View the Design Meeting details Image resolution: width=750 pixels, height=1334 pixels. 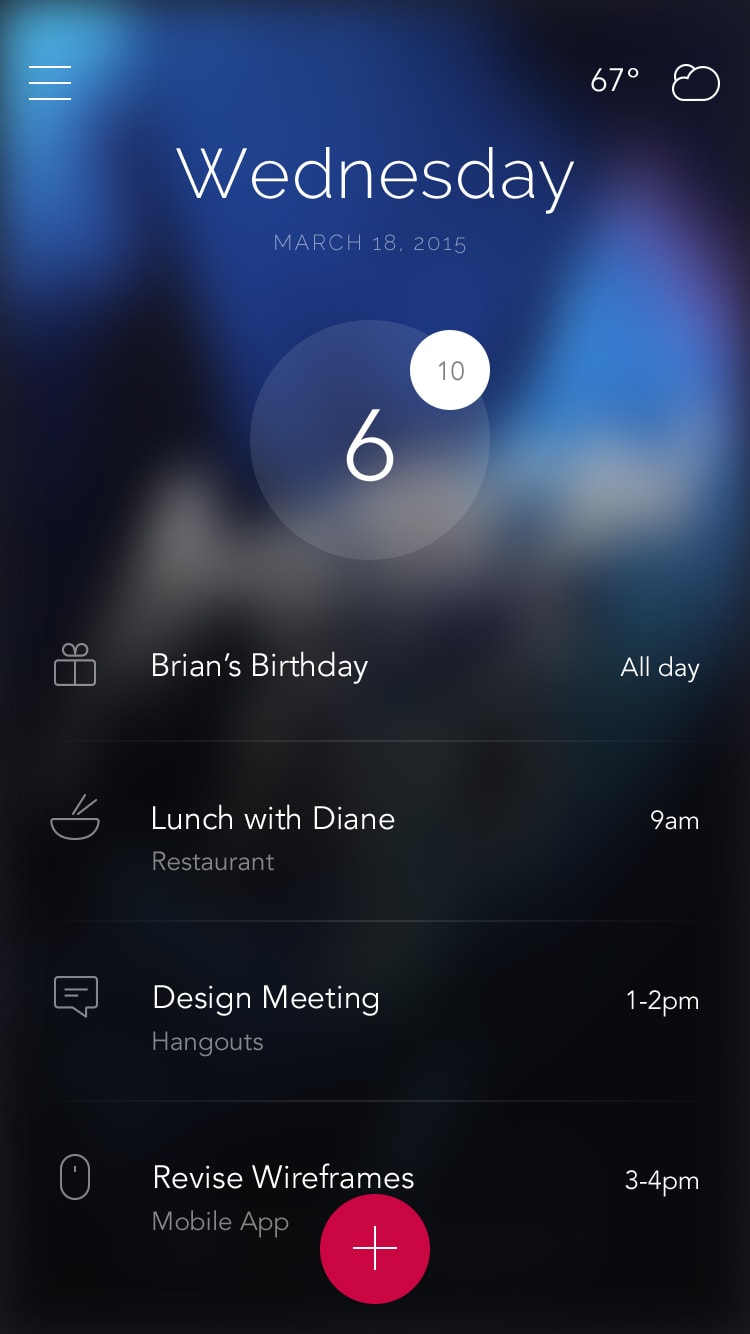pos(375,1012)
